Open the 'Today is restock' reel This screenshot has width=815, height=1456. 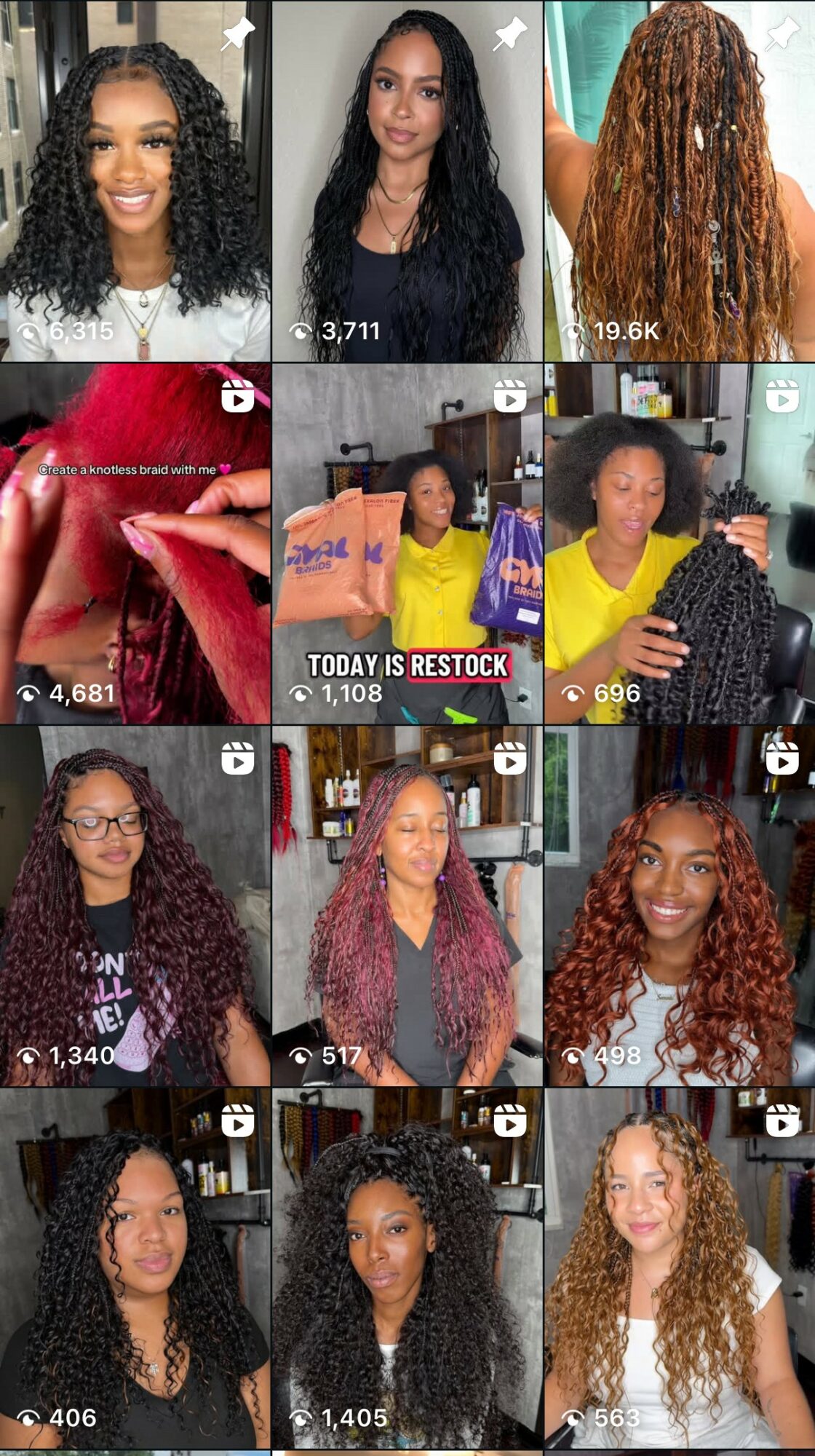click(407, 543)
